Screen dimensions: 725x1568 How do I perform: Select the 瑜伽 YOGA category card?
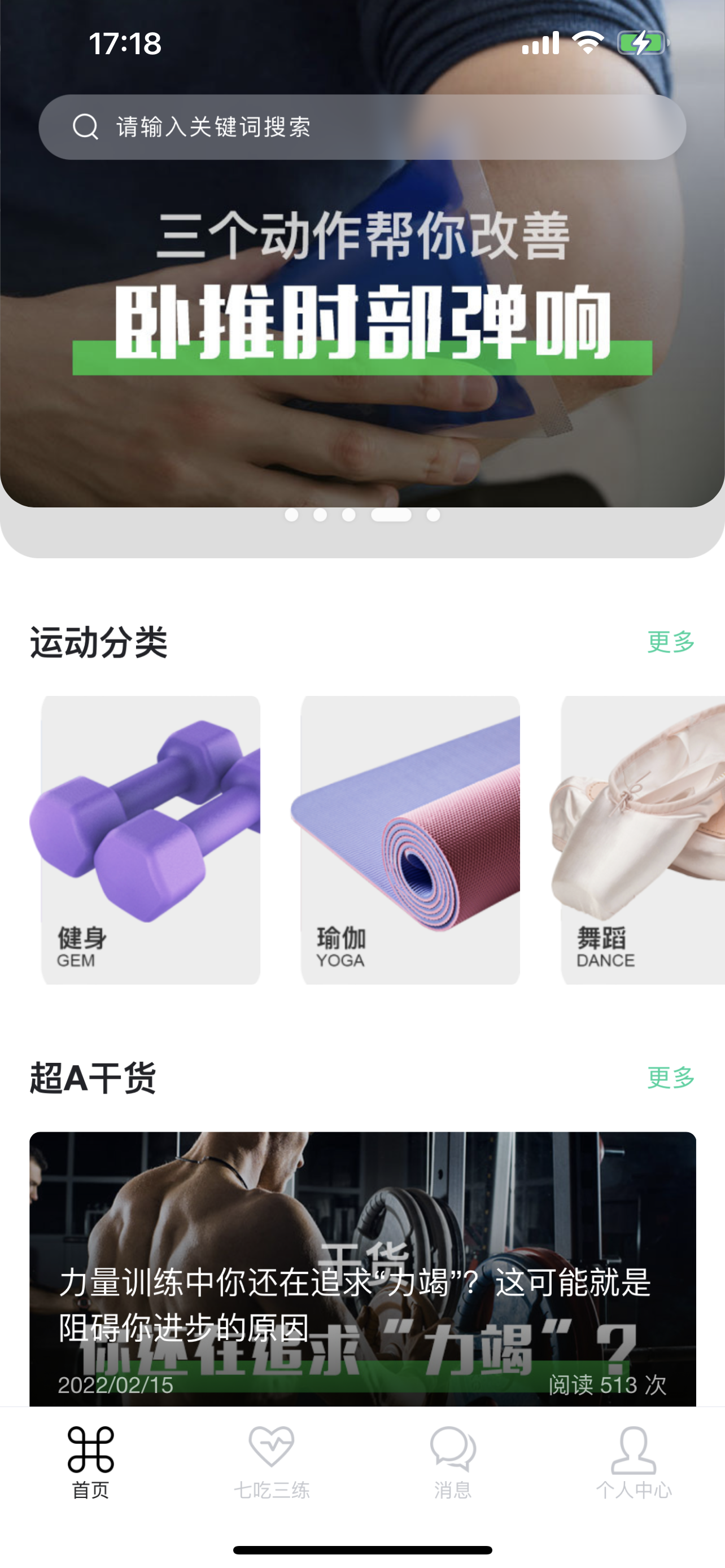(410, 839)
